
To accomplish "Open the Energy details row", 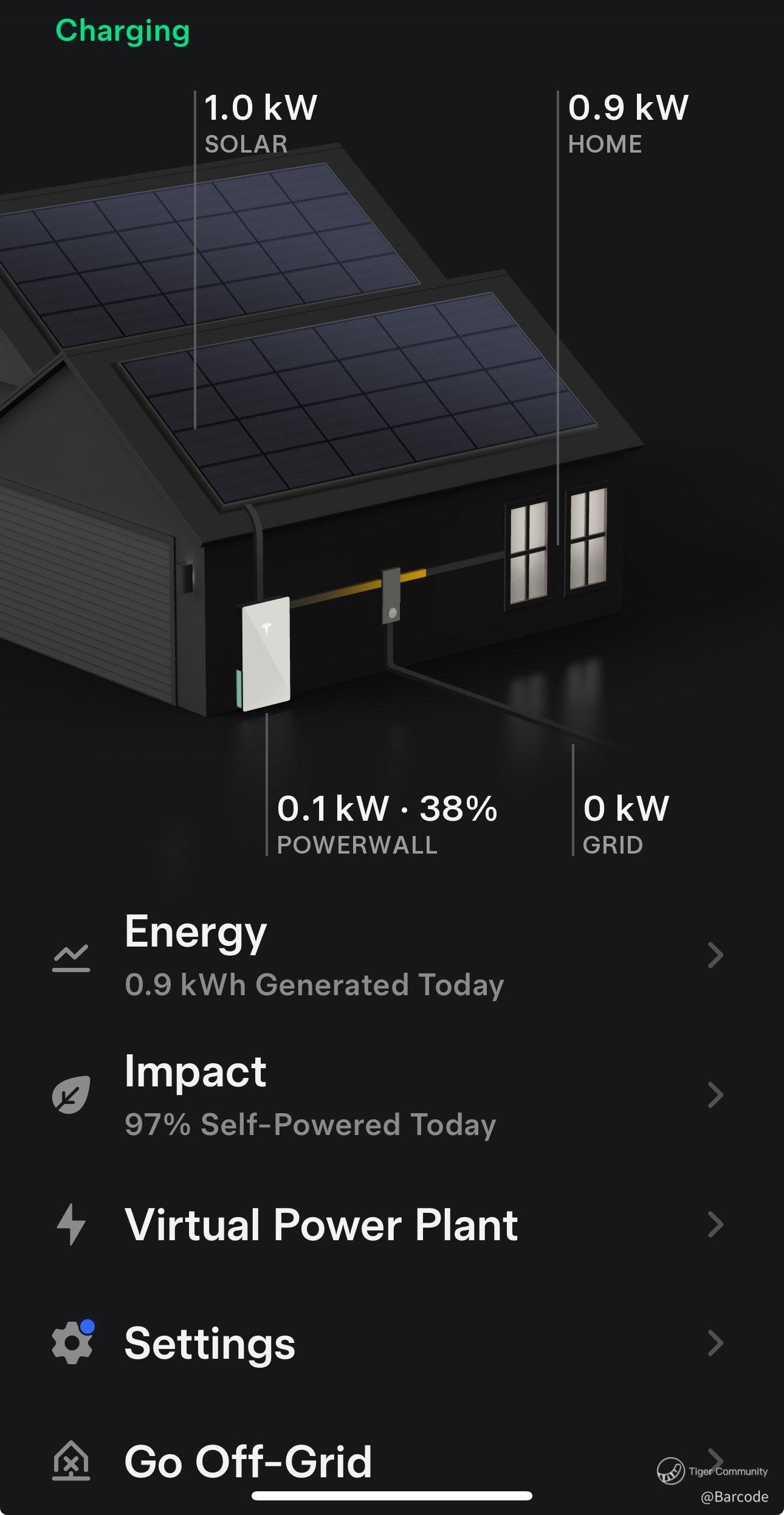I will point(389,956).
